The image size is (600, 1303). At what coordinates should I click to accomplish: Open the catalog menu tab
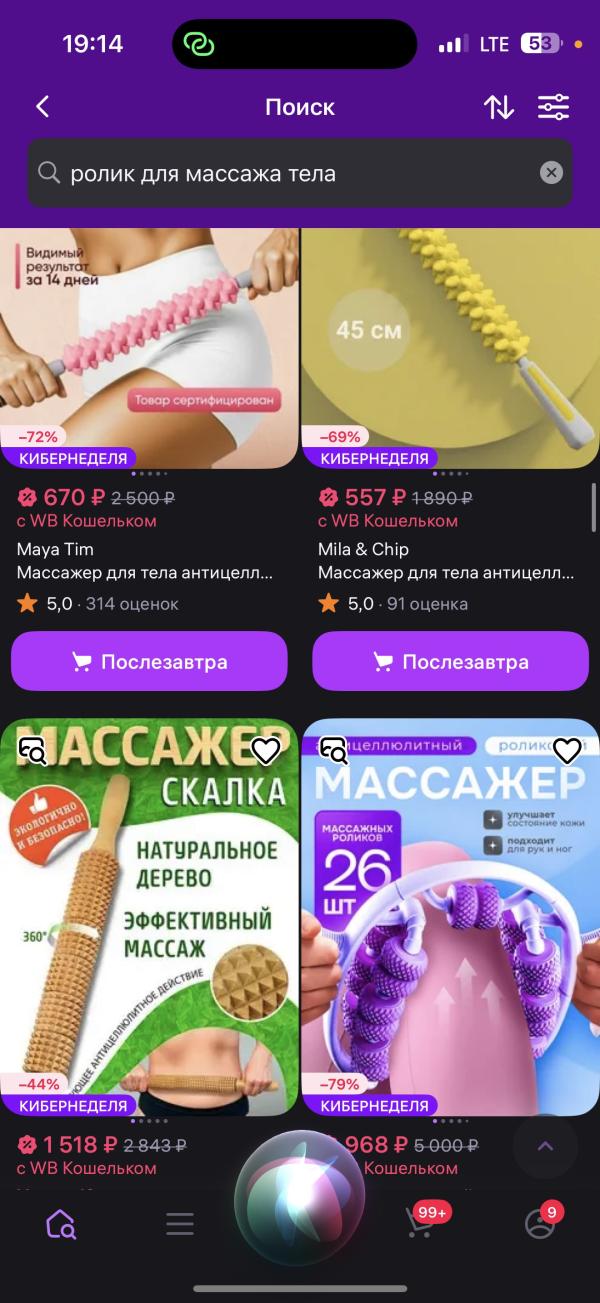180,1223
